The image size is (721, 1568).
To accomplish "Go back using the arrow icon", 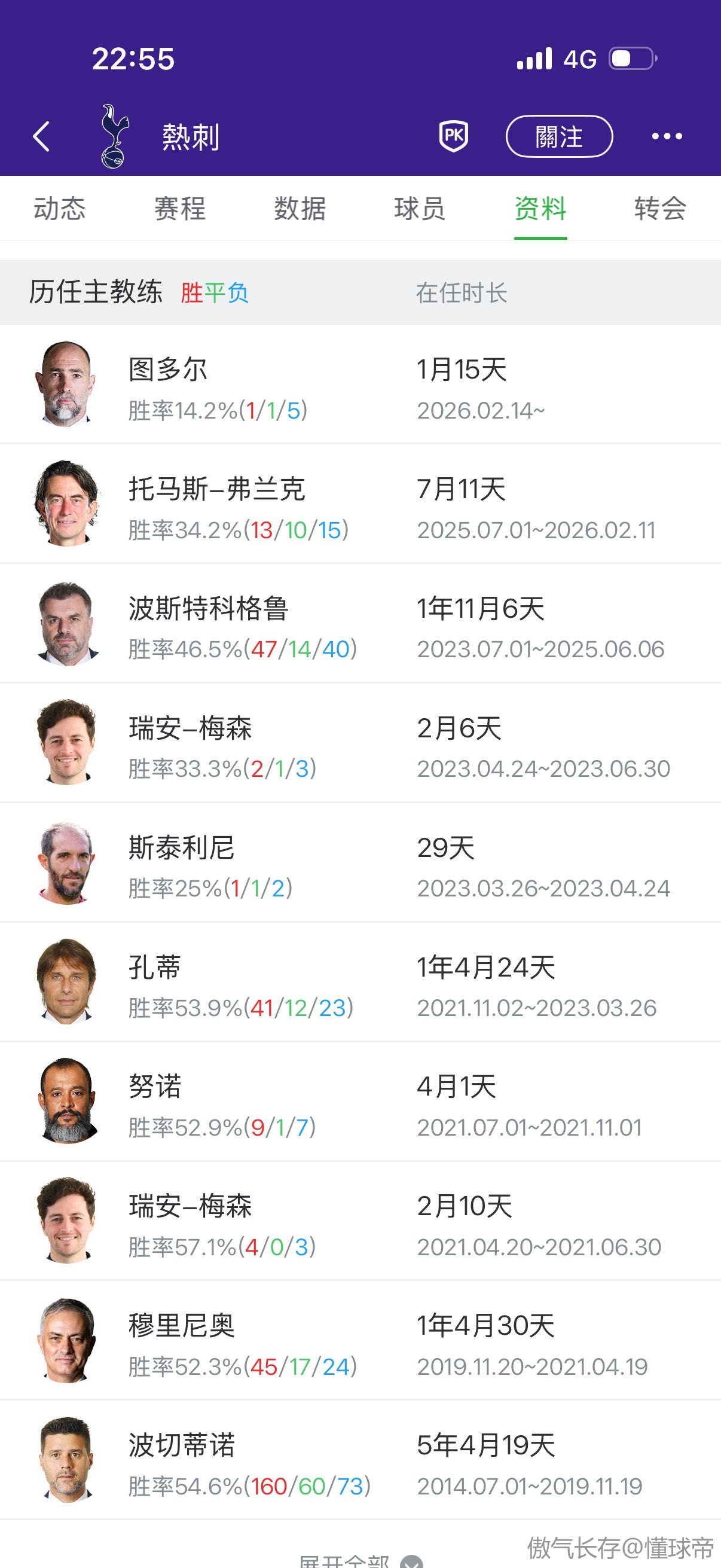I will pos(41,136).
